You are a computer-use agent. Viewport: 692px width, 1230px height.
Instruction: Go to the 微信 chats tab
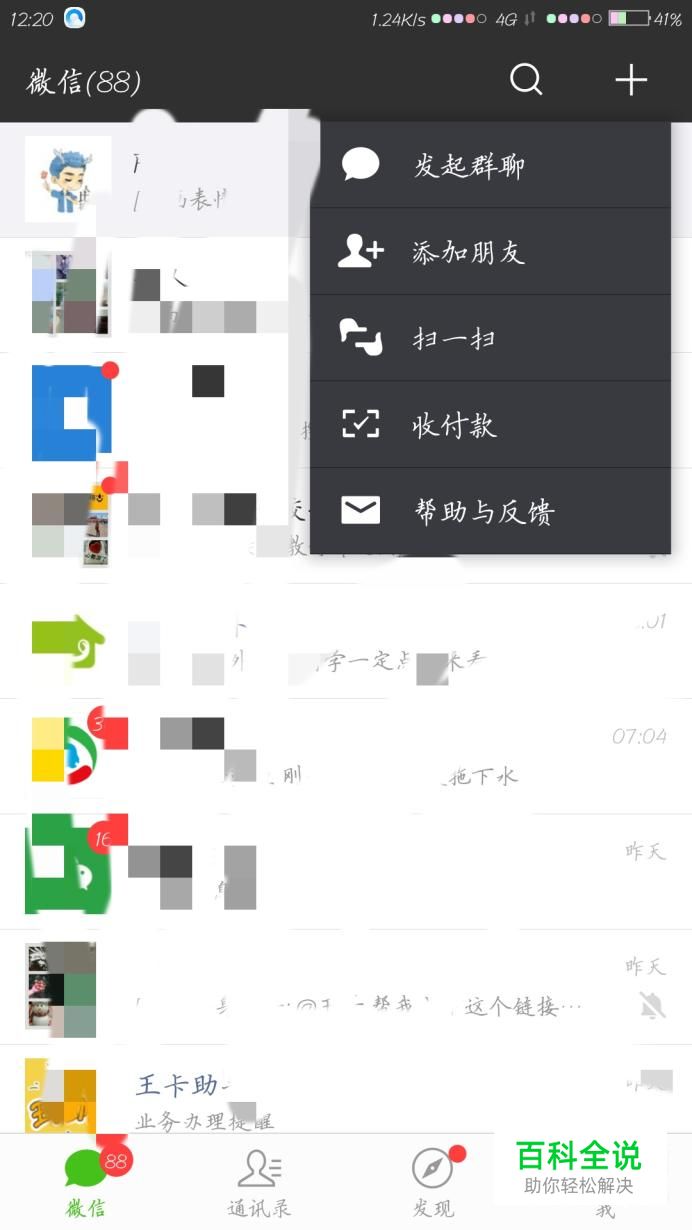pos(86,1182)
